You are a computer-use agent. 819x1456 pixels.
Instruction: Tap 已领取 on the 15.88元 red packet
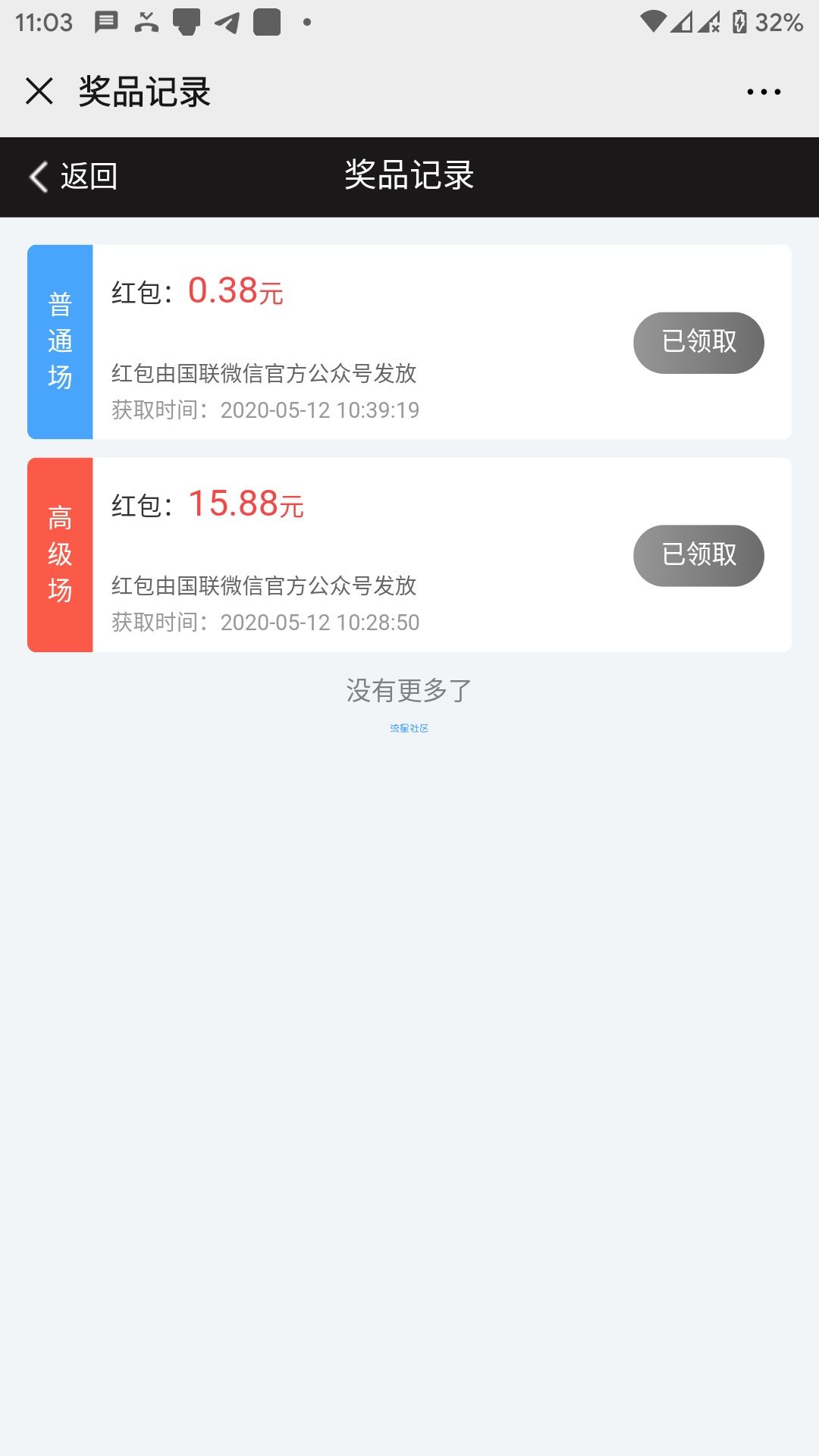coord(698,556)
